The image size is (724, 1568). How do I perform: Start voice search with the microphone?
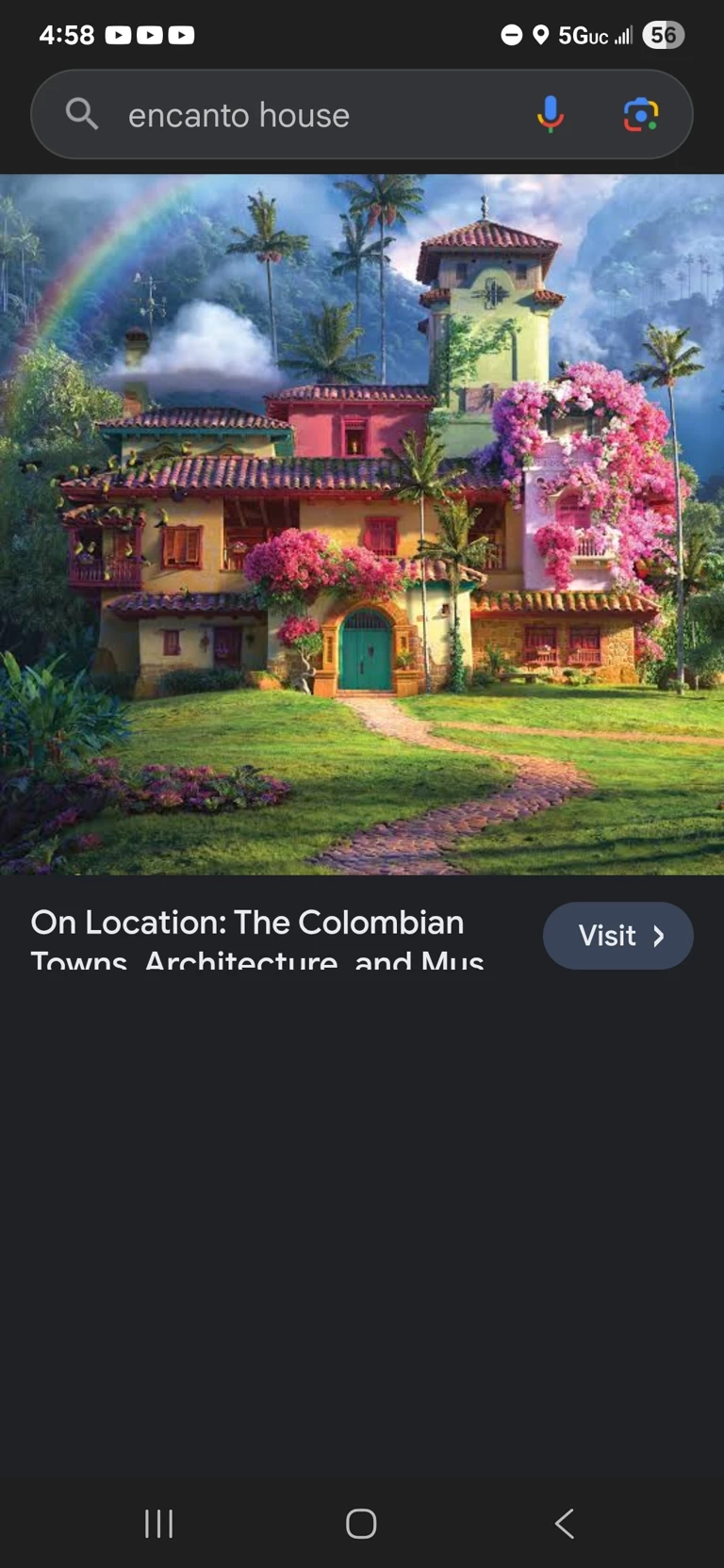[550, 115]
